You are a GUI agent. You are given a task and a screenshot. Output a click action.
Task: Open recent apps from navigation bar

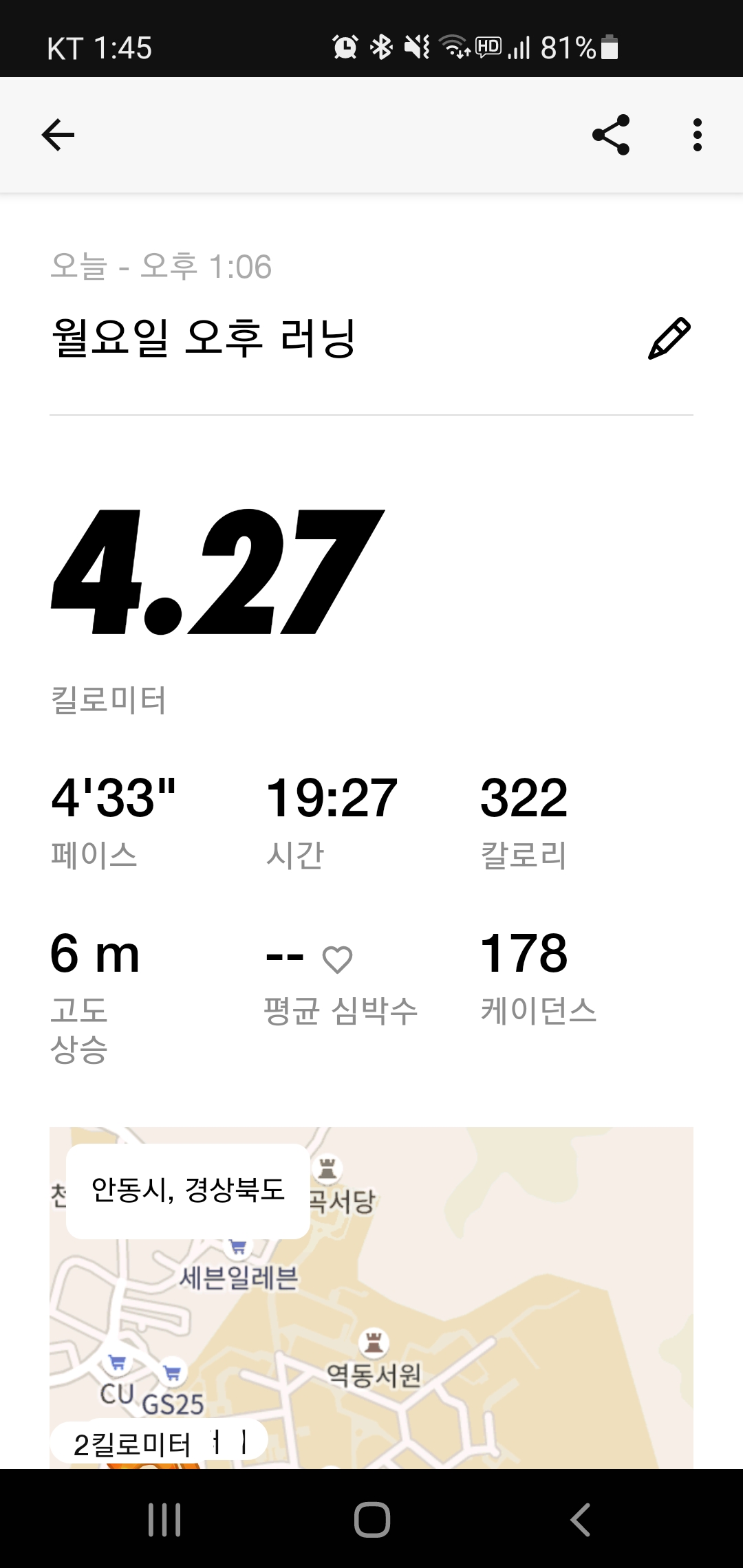pos(164,1520)
